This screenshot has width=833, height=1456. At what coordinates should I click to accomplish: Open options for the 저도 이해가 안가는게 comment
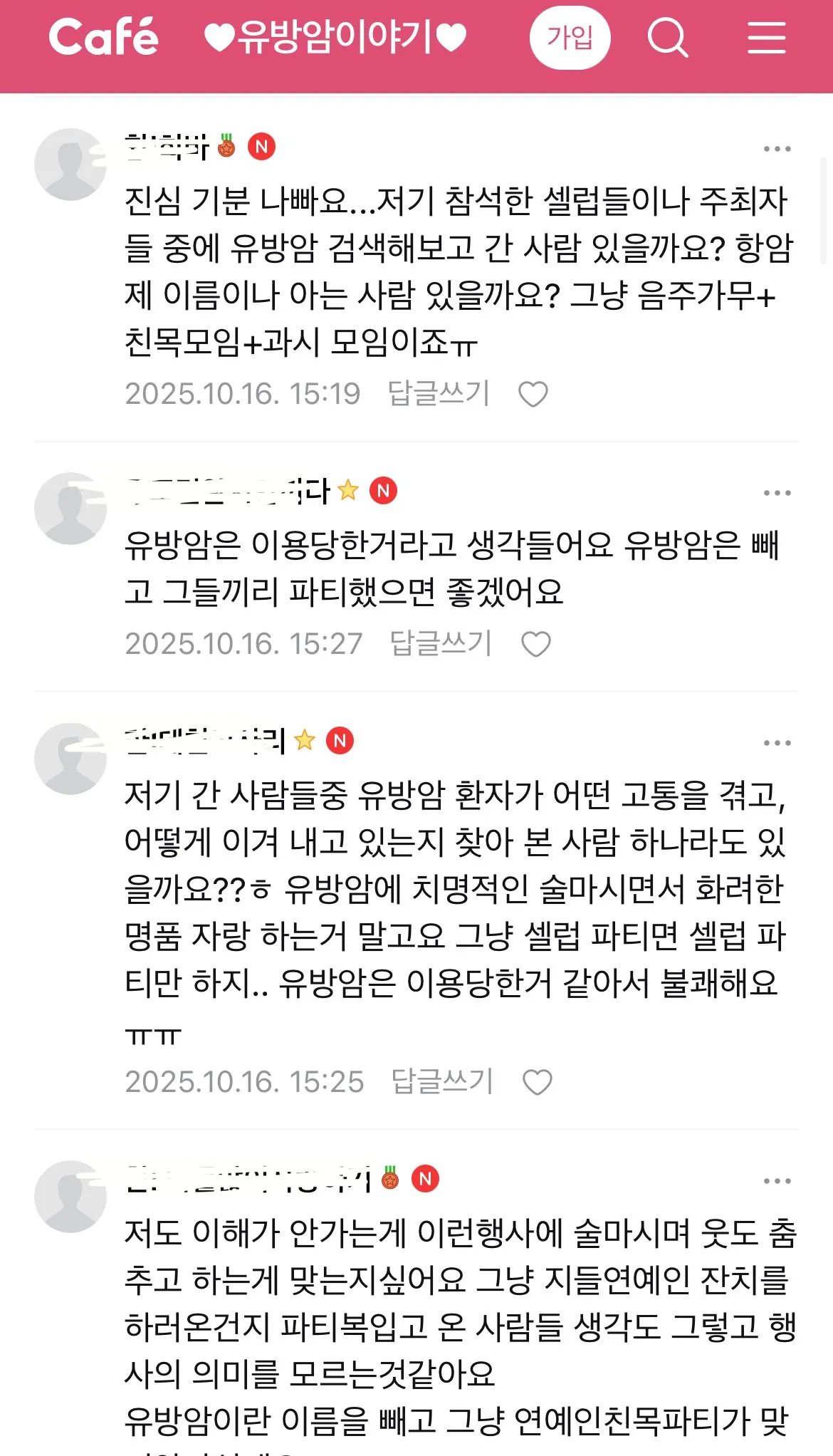point(777,1181)
